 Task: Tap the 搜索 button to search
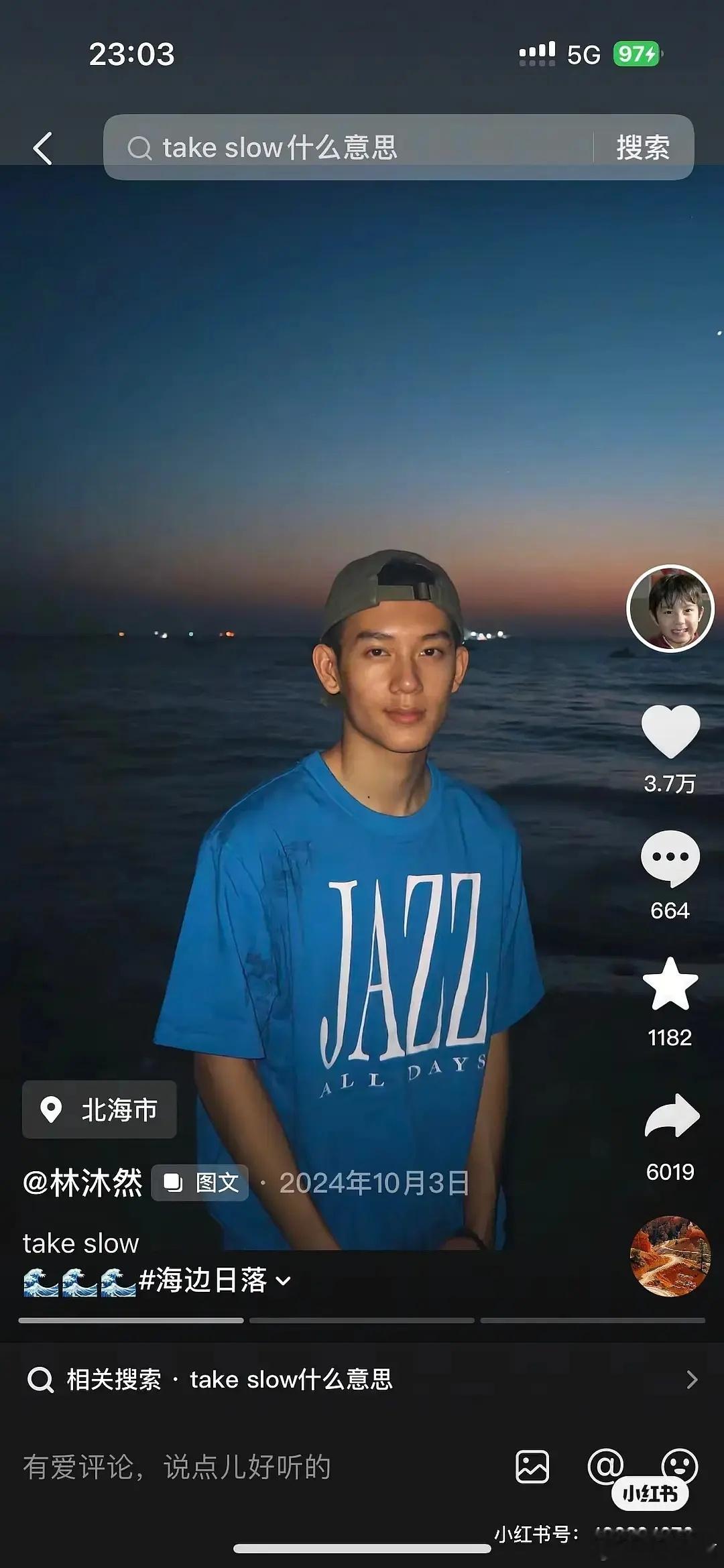pyautogui.click(x=642, y=147)
